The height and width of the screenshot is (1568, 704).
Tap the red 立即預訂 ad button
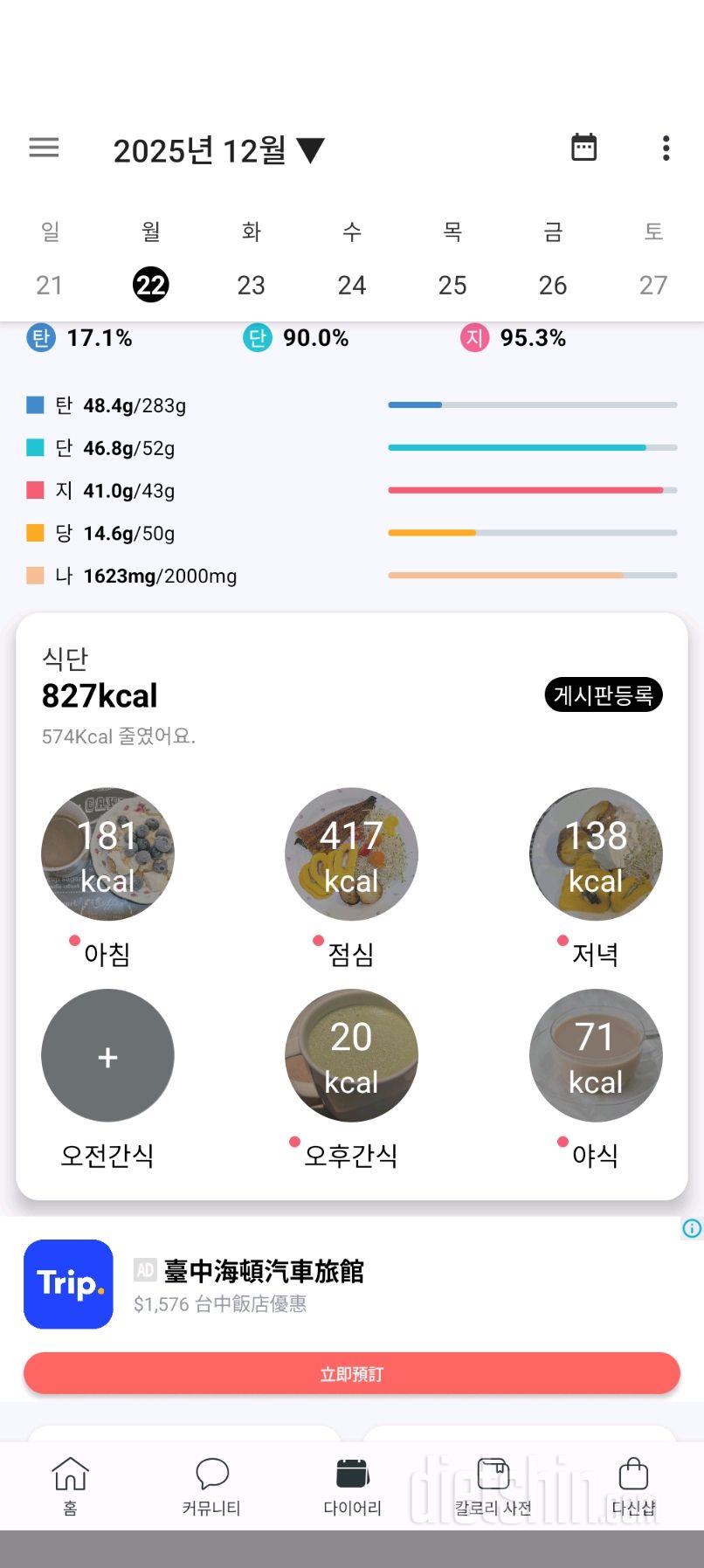click(x=351, y=1373)
